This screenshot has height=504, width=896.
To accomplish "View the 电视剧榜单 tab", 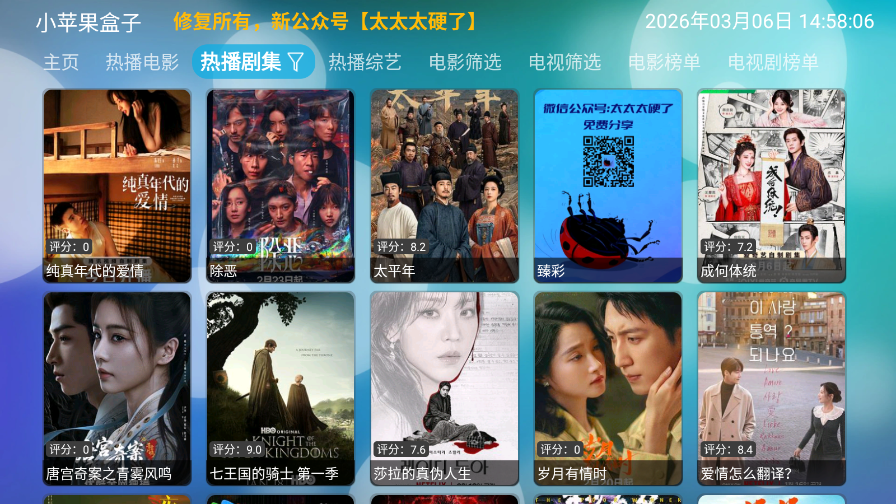I will 773,62.
